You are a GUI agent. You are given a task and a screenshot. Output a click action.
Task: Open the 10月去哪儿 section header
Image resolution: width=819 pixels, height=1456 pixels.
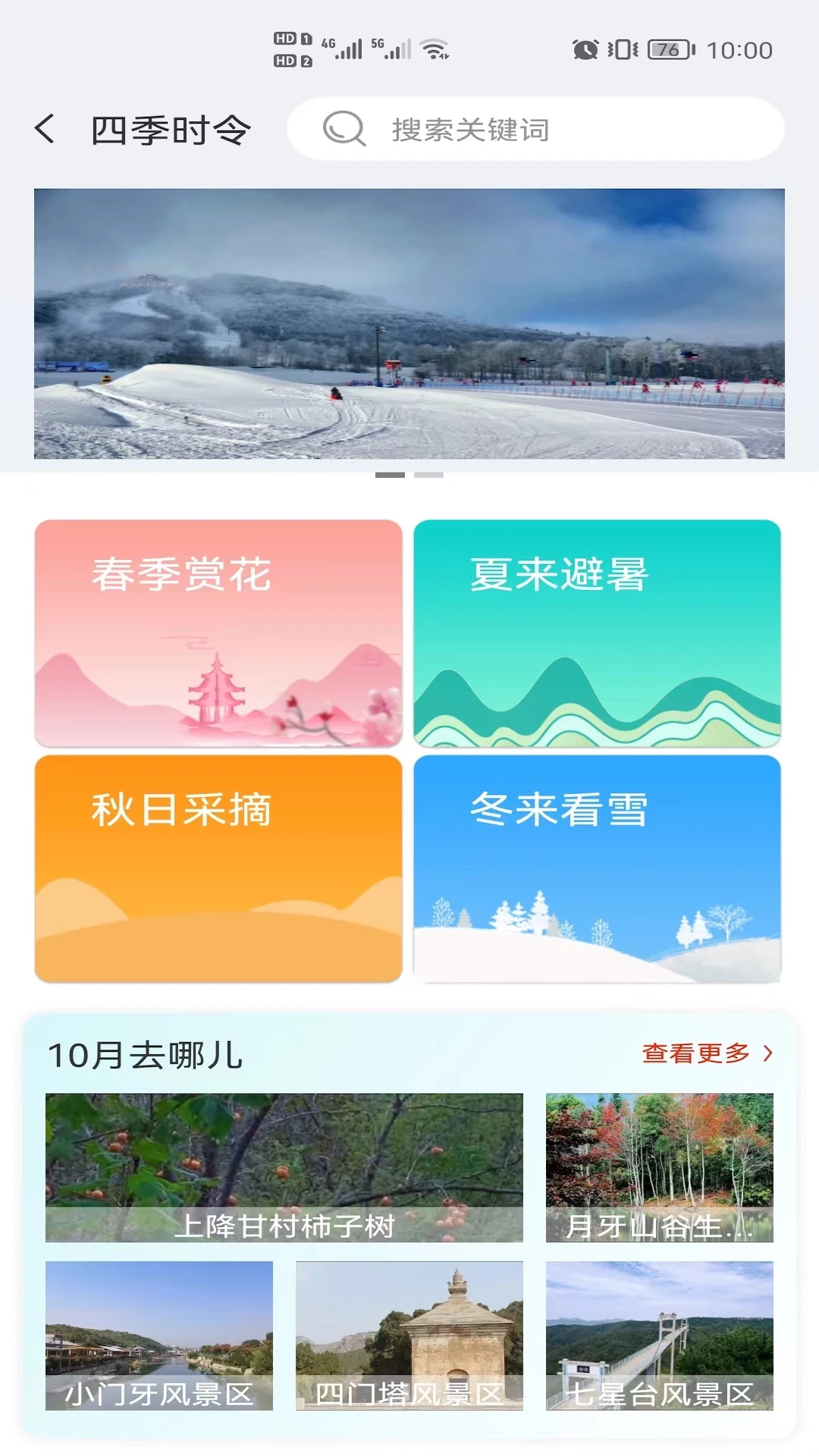146,1053
